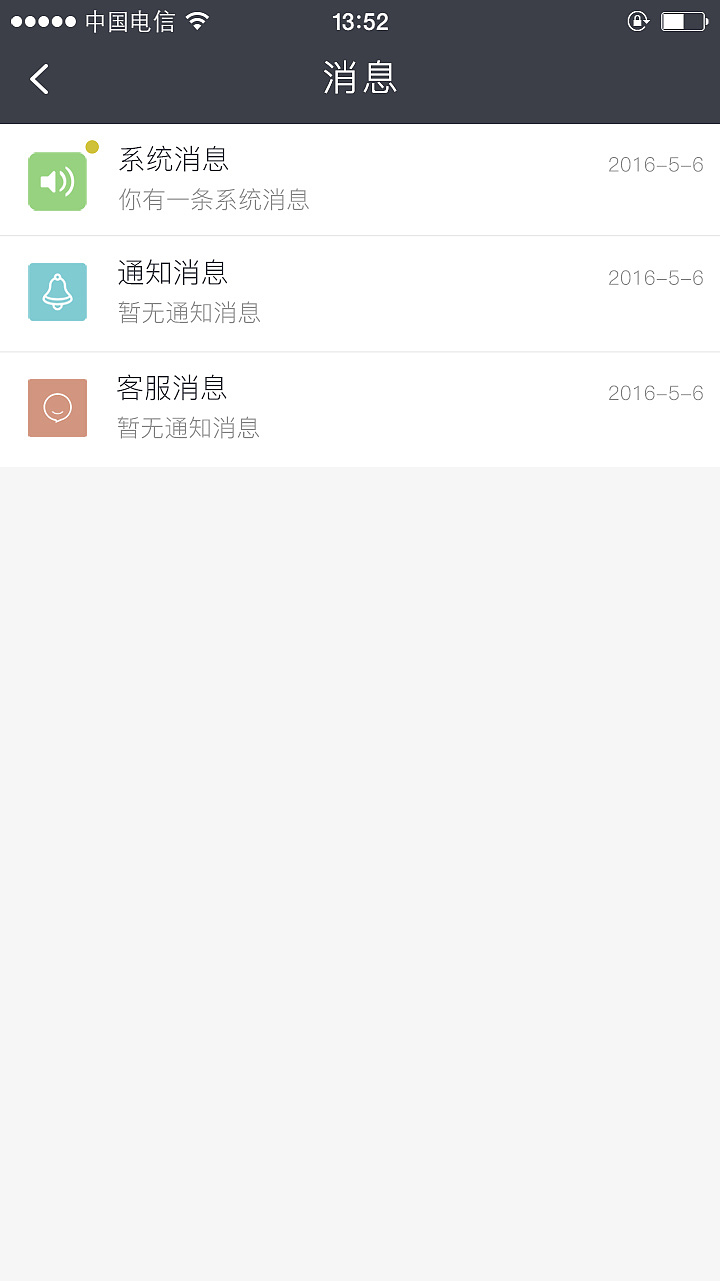720x1281 pixels.
Task: Tap the 通知消息 bell icon
Action: [57, 292]
